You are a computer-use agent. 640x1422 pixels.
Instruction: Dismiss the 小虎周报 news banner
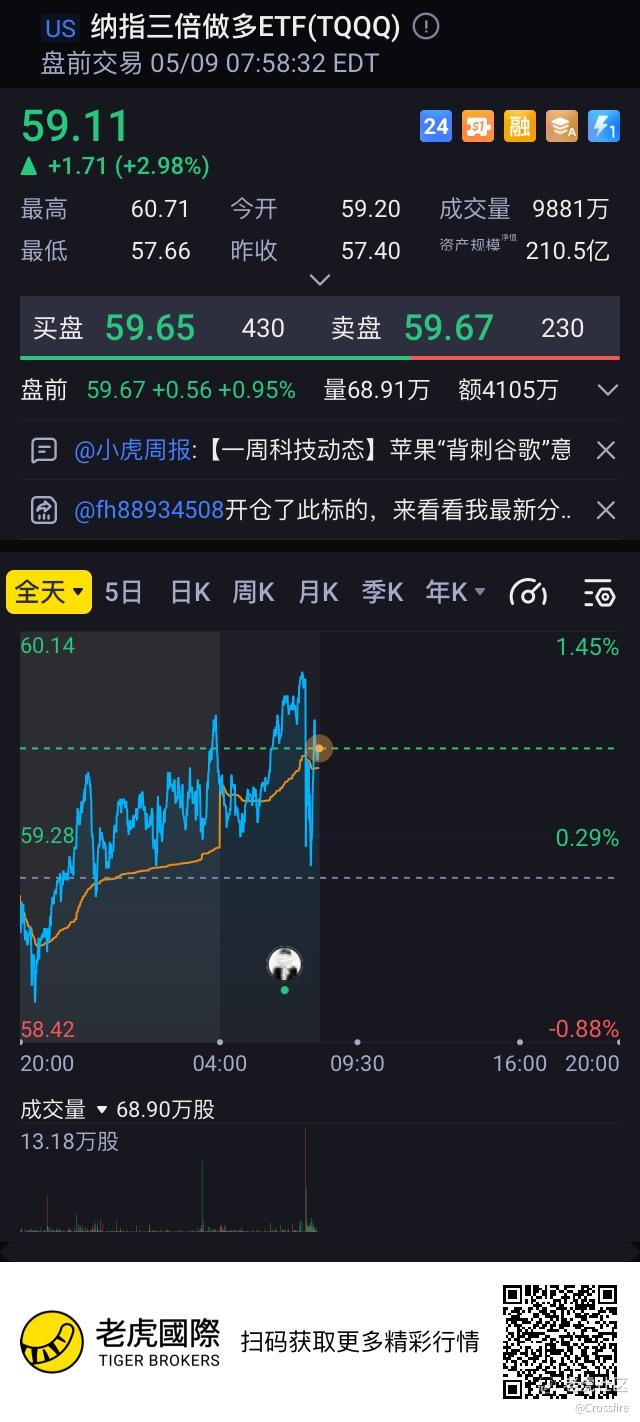[606, 451]
